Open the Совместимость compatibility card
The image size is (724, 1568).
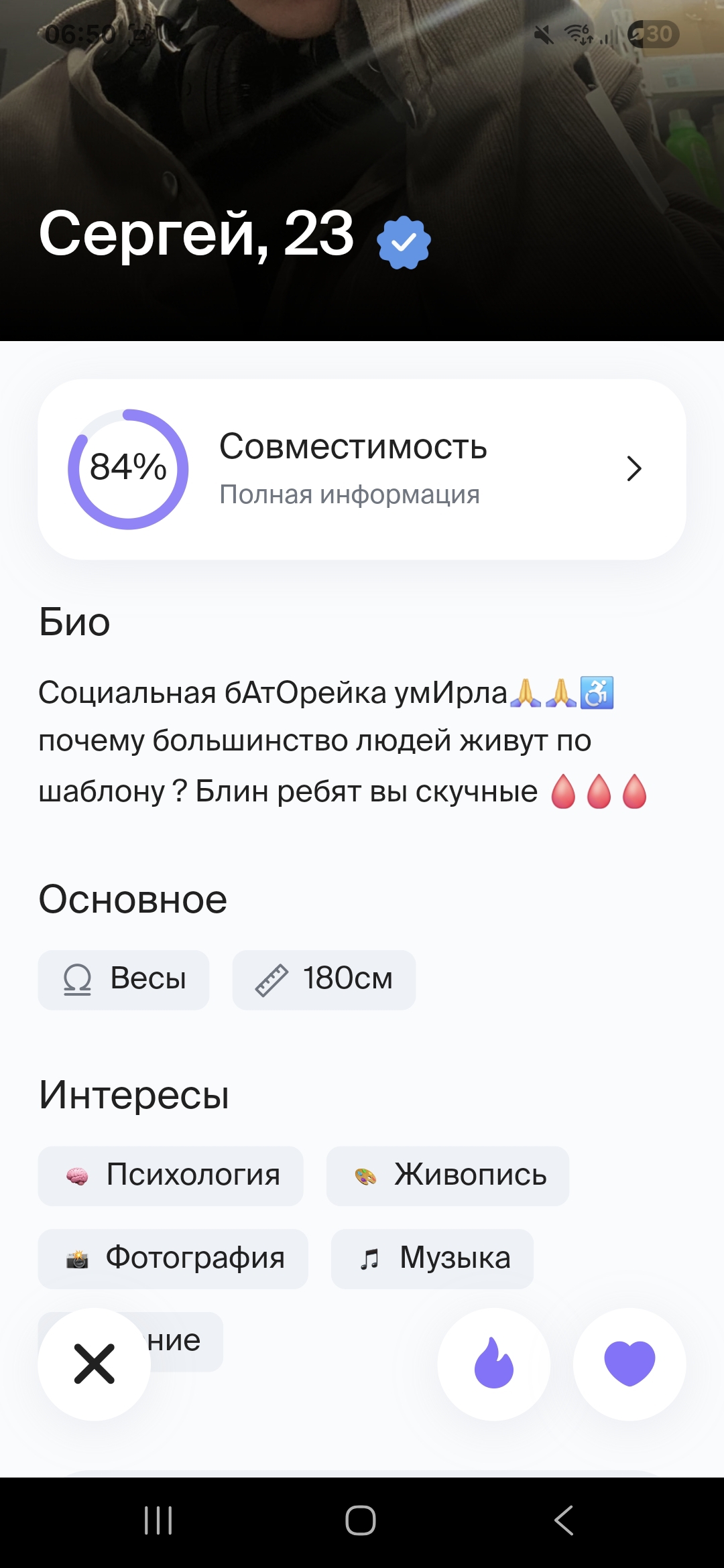click(362, 469)
